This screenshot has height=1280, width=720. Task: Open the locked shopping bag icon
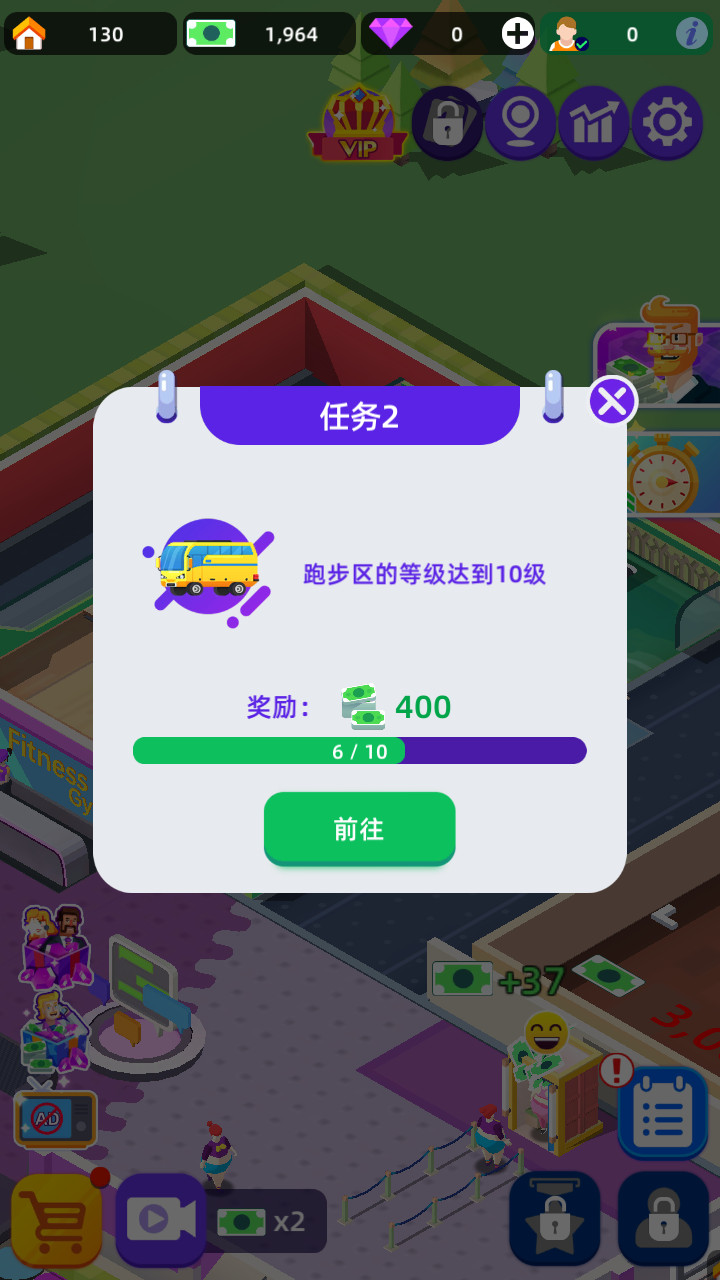point(446,123)
